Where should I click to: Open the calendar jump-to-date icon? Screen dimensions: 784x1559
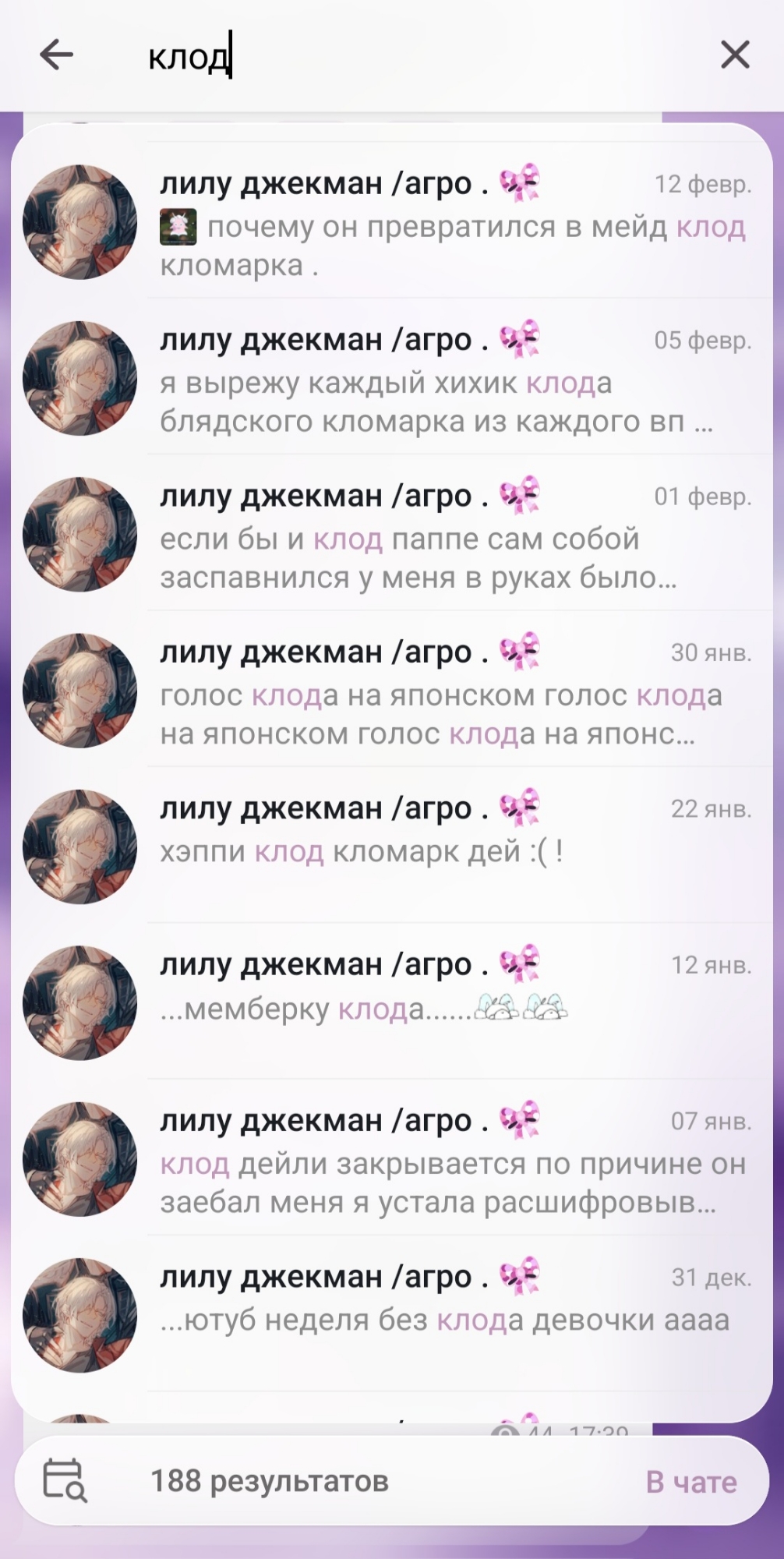(x=65, y=1480)
